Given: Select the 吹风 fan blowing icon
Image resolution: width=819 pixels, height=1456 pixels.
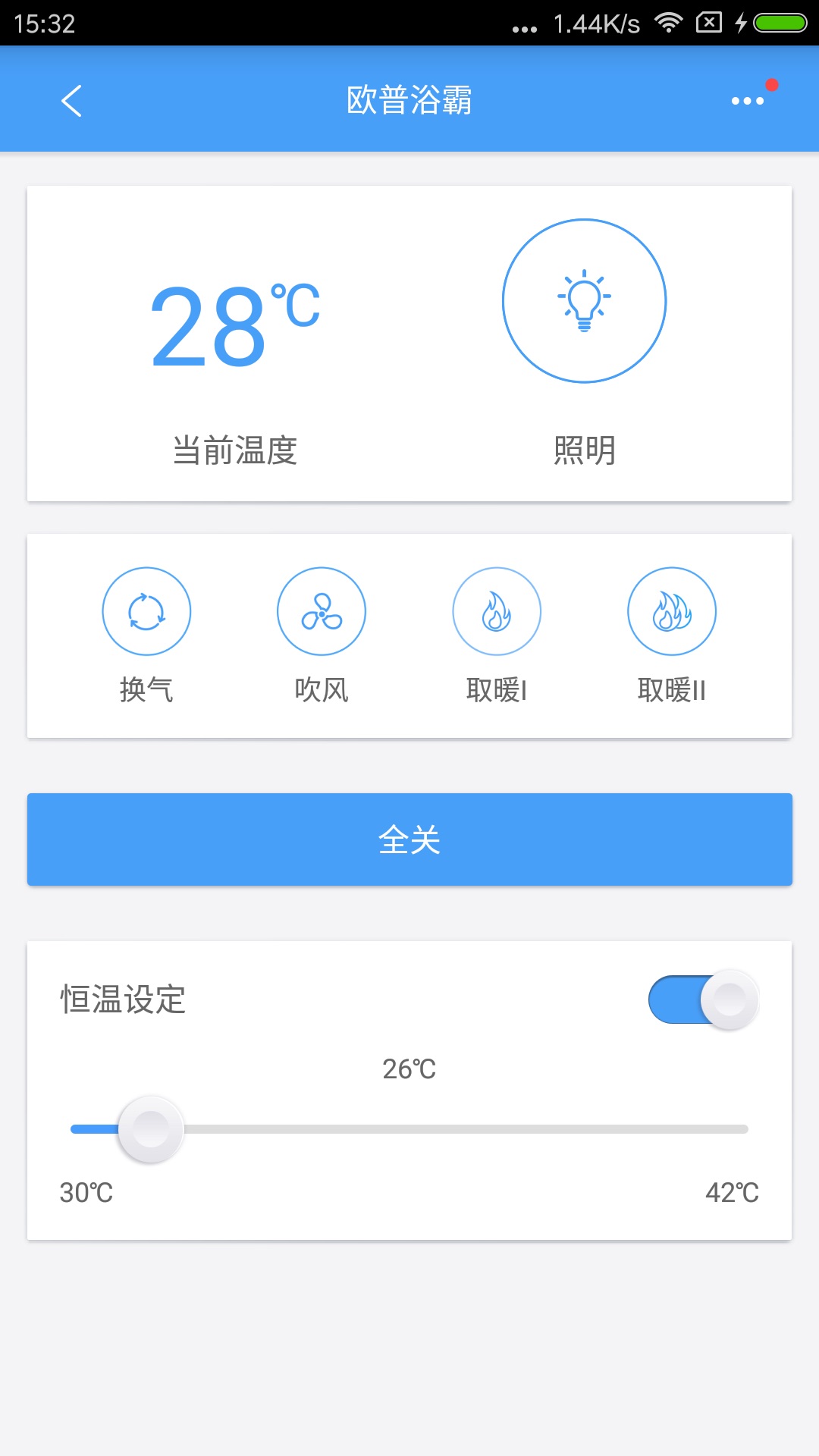Looking at the screenshot, I should (x=322, y=610).
